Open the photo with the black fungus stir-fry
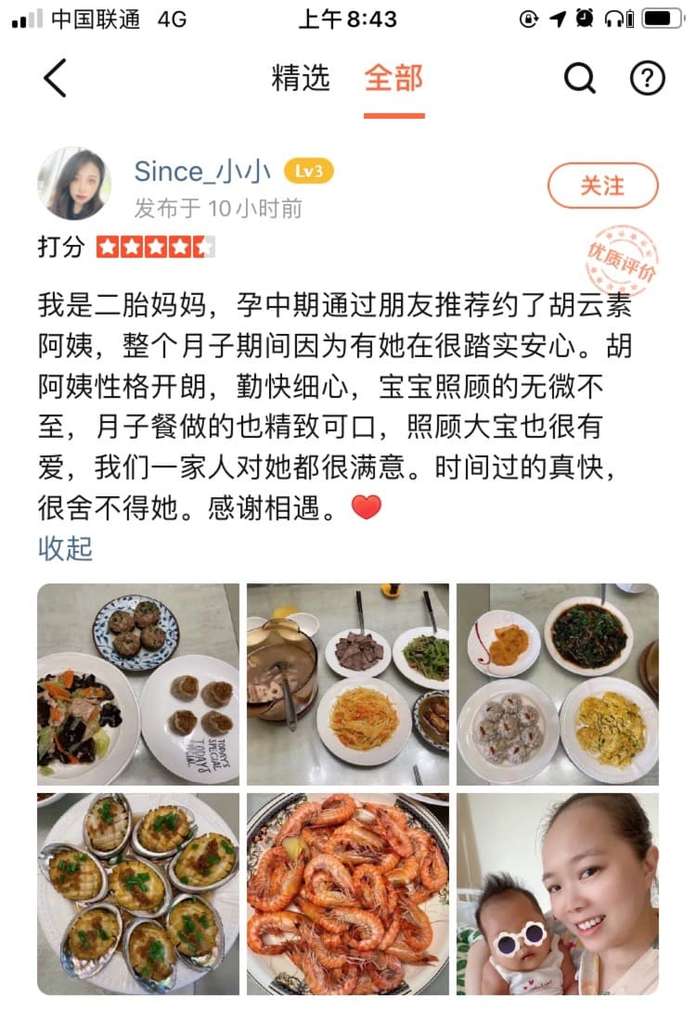Image resolution: width=696 pixels, height=1024 pixels. pos(138,684)
